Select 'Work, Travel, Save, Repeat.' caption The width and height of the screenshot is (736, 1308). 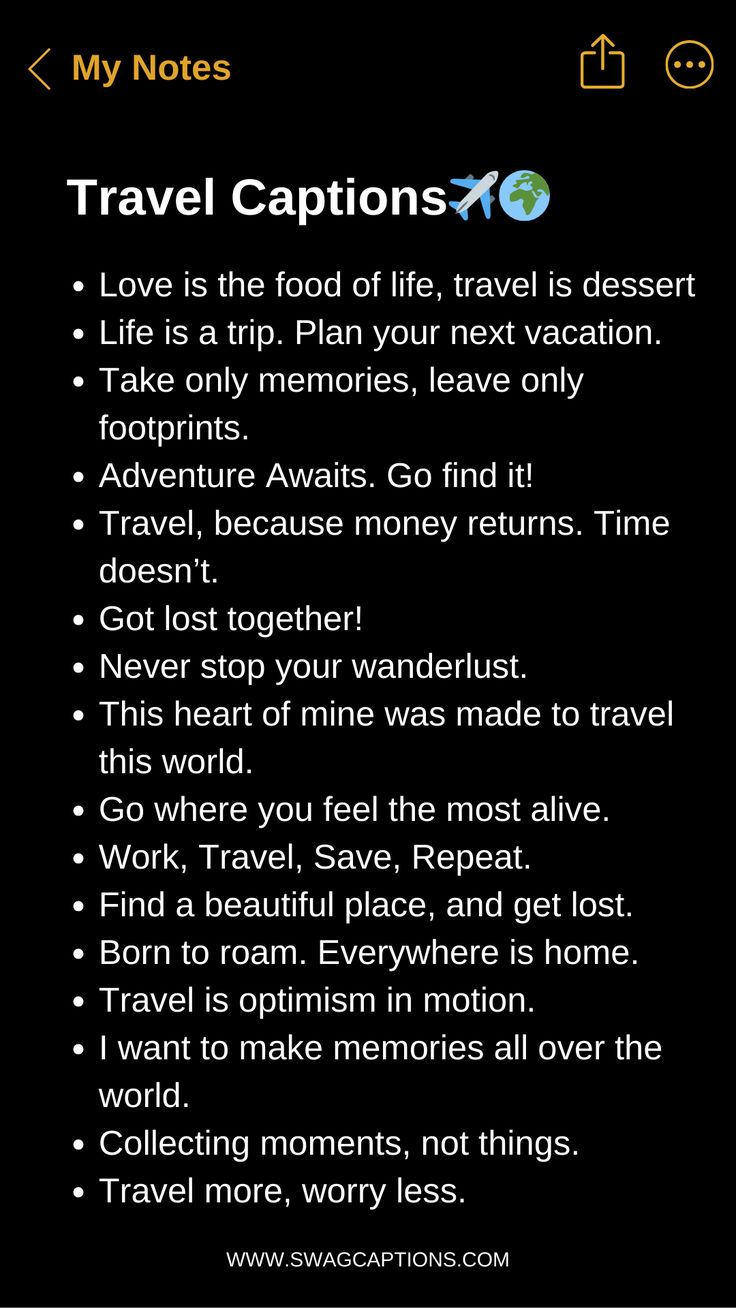[316, 856]
